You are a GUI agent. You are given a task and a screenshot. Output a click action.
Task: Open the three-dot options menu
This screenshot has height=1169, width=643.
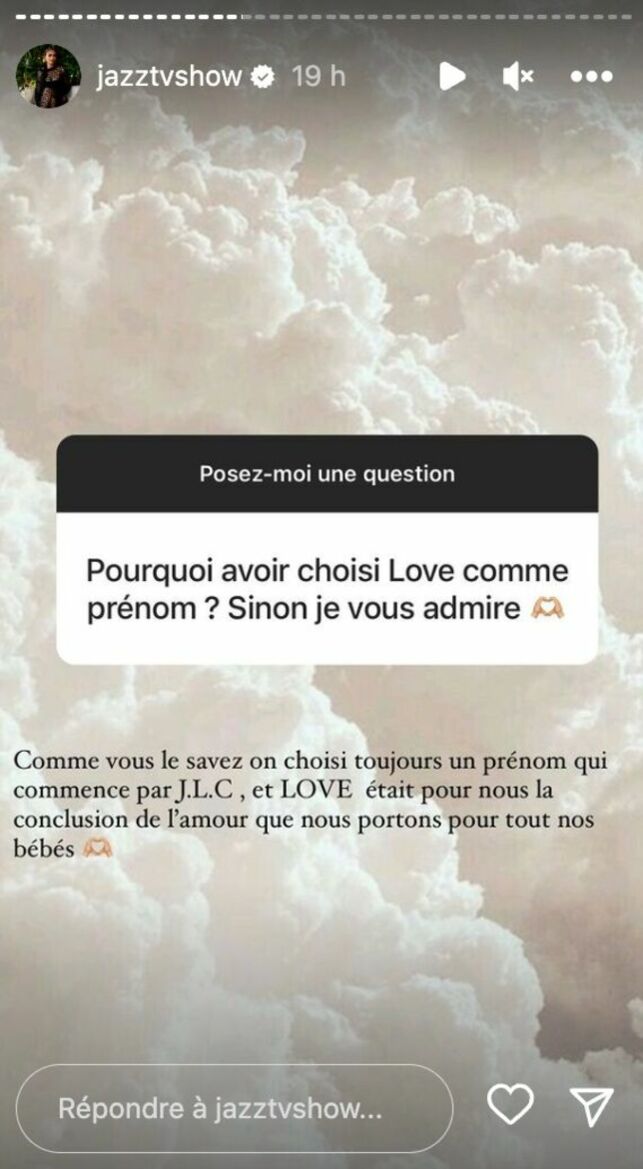click(x=594, y=76)
